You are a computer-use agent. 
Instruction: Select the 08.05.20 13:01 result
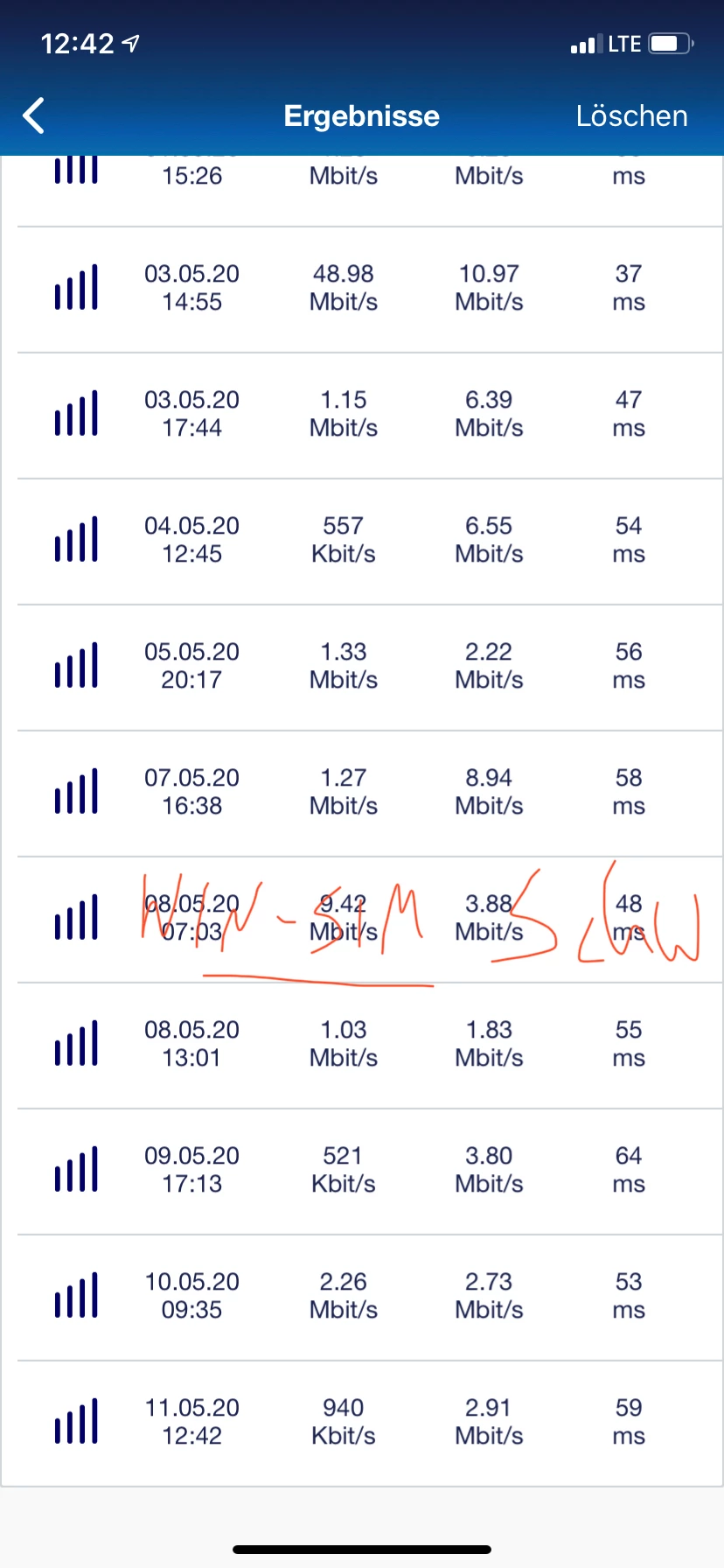(362, 1045)
